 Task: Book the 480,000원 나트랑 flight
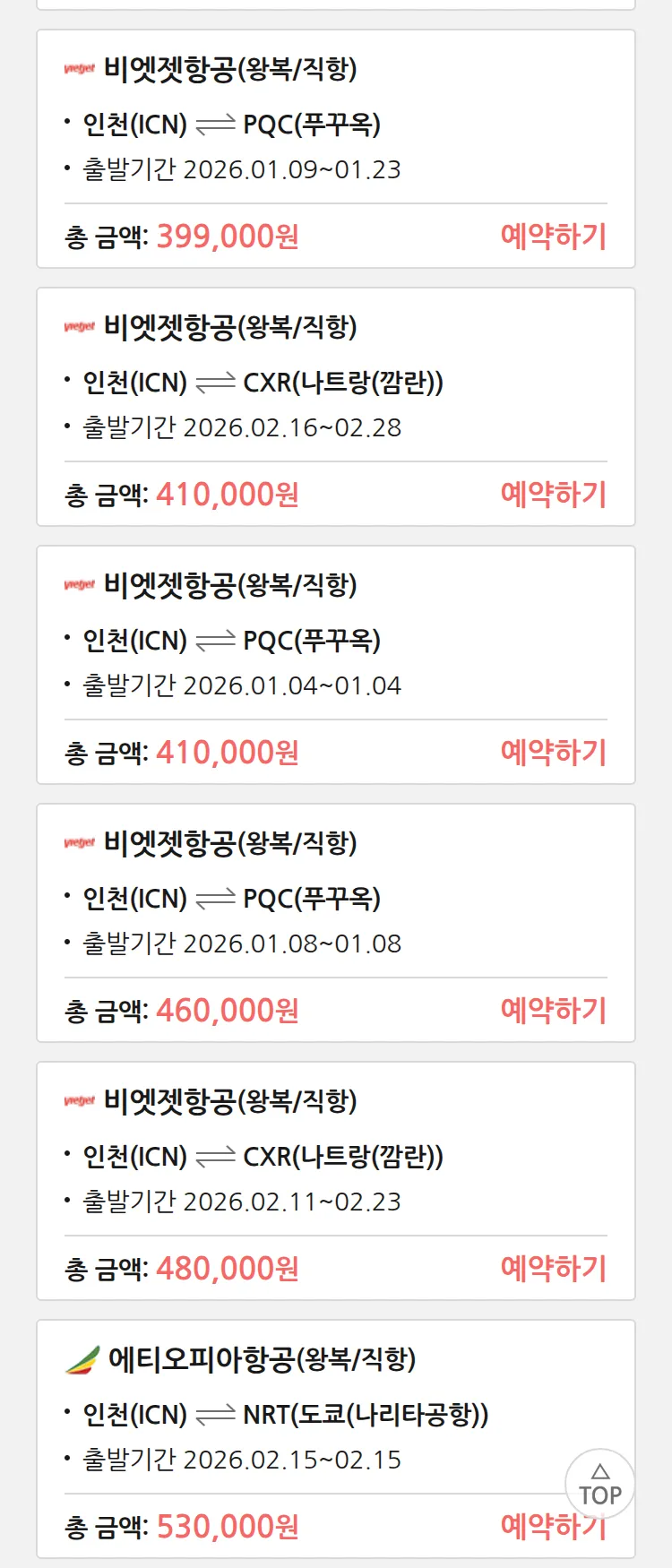coord(553,1269)
